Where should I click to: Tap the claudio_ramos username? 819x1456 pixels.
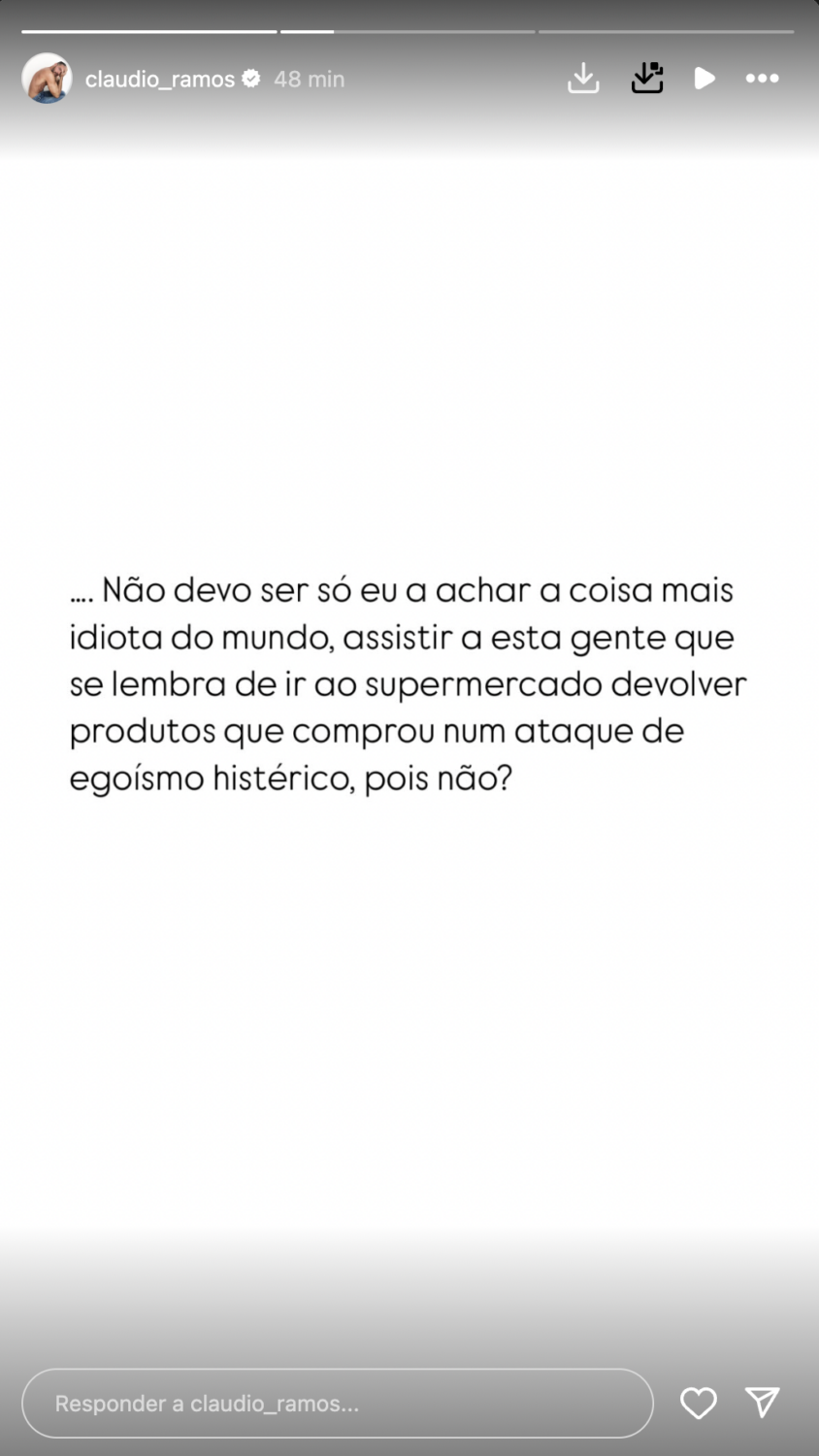[x=159, y=80]
